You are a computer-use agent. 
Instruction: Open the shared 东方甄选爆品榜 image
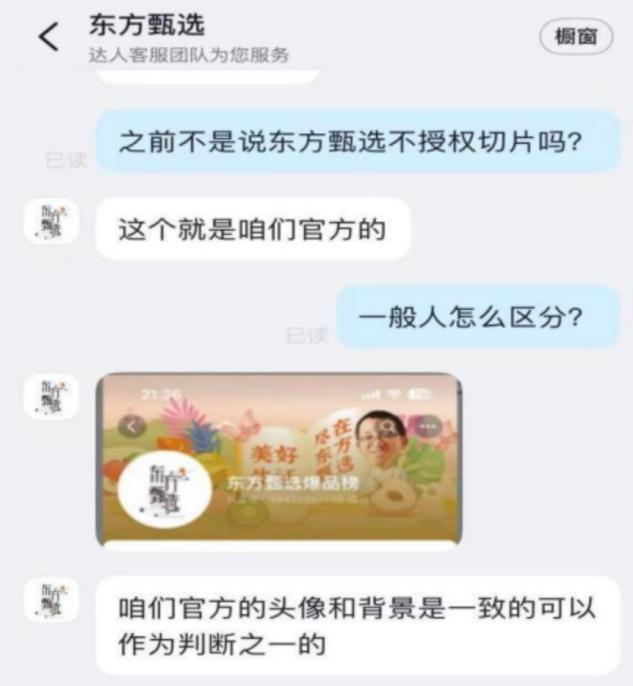tap(279, 460)
